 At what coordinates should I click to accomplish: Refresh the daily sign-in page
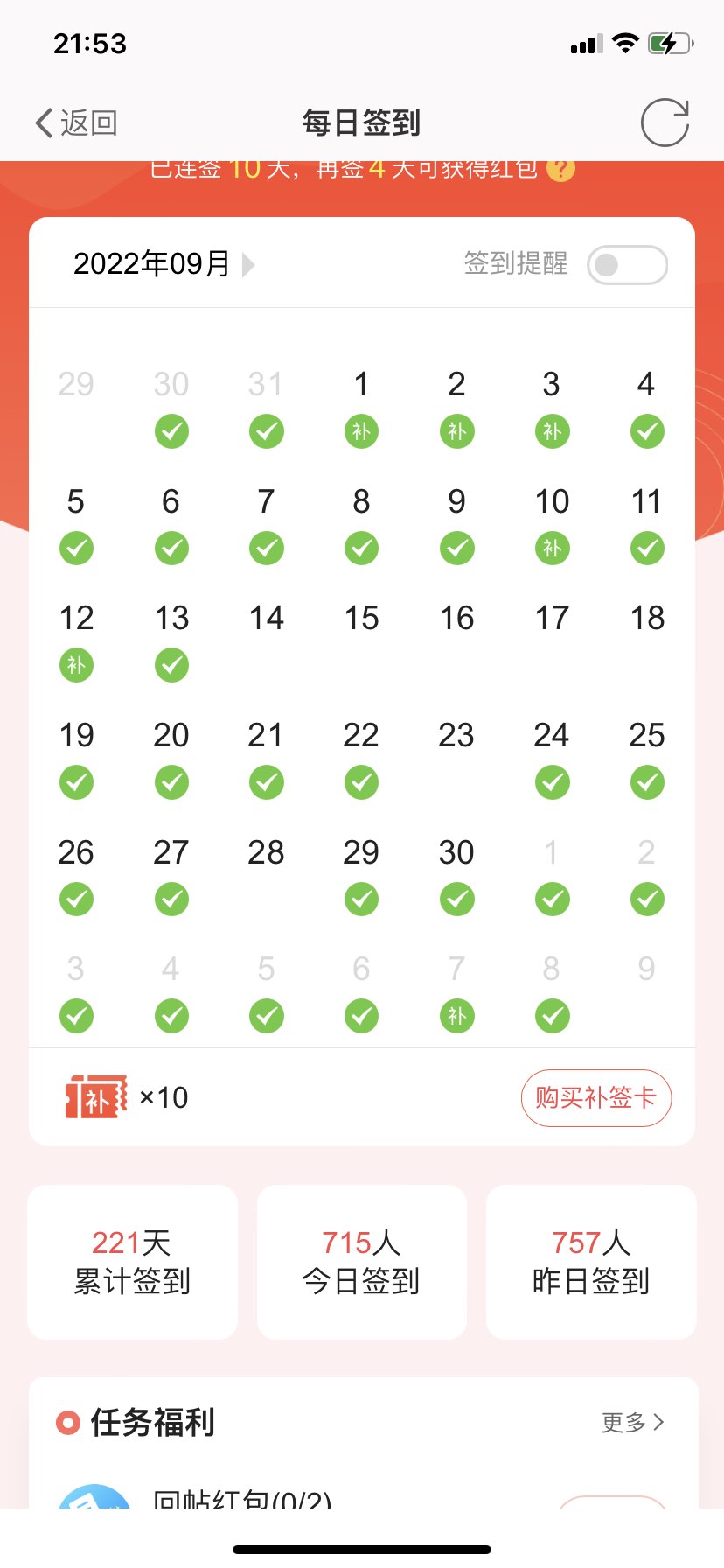[665, 122]
